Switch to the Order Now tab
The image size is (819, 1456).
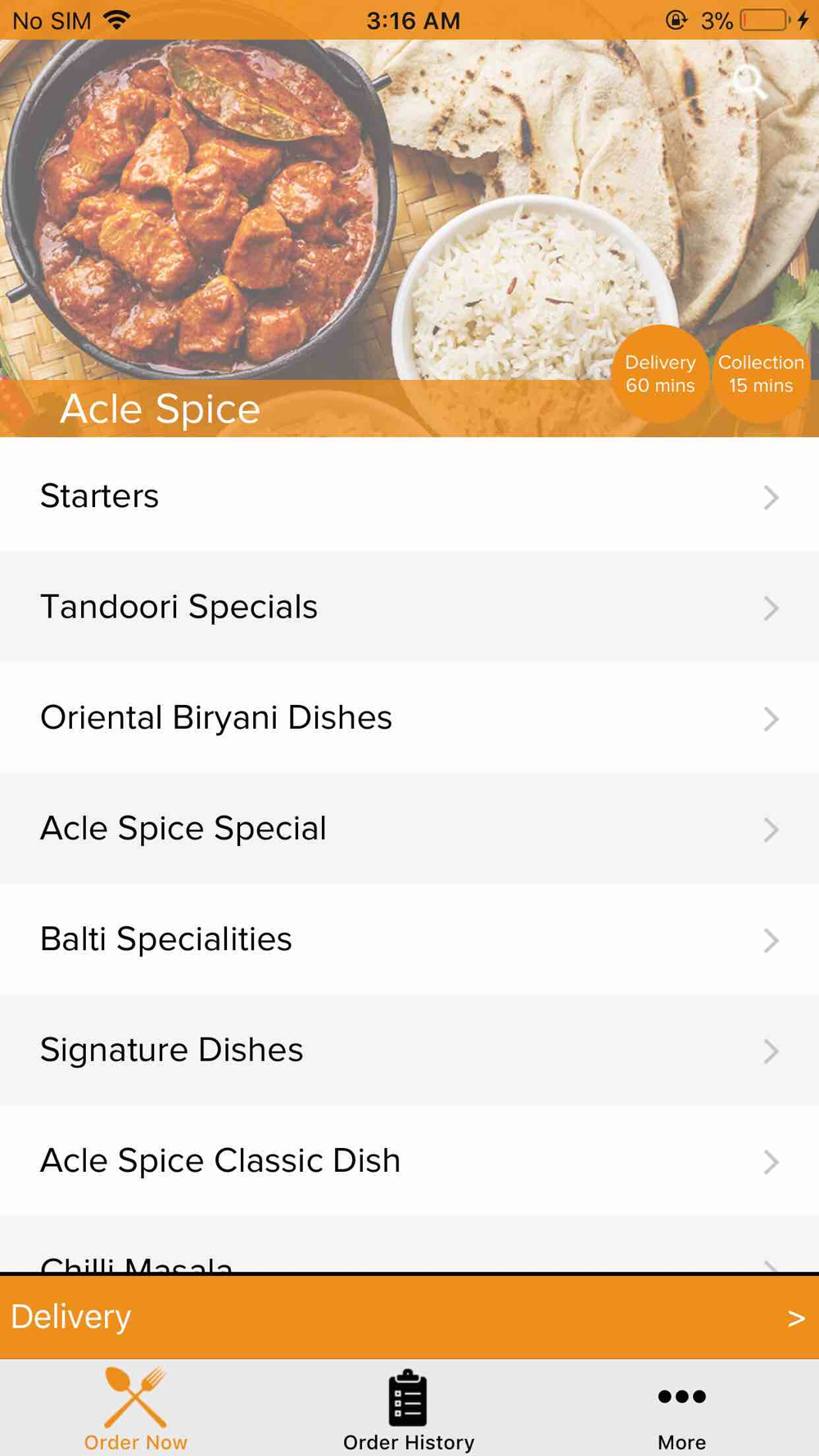tap(136, 1410)
